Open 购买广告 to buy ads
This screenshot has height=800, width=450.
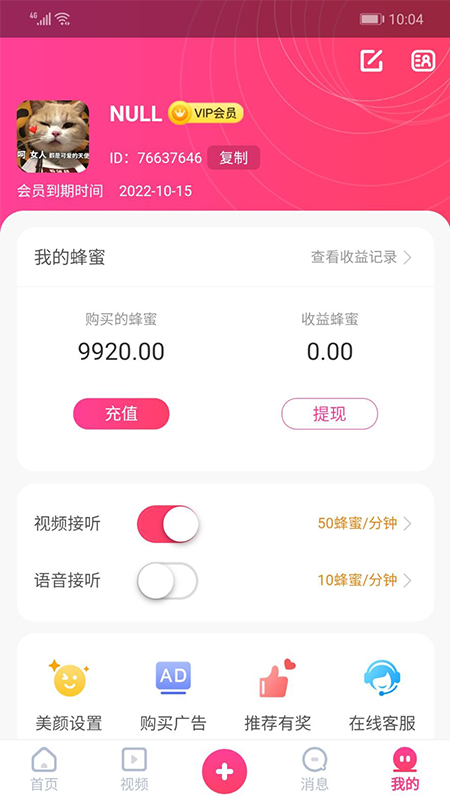173,695
